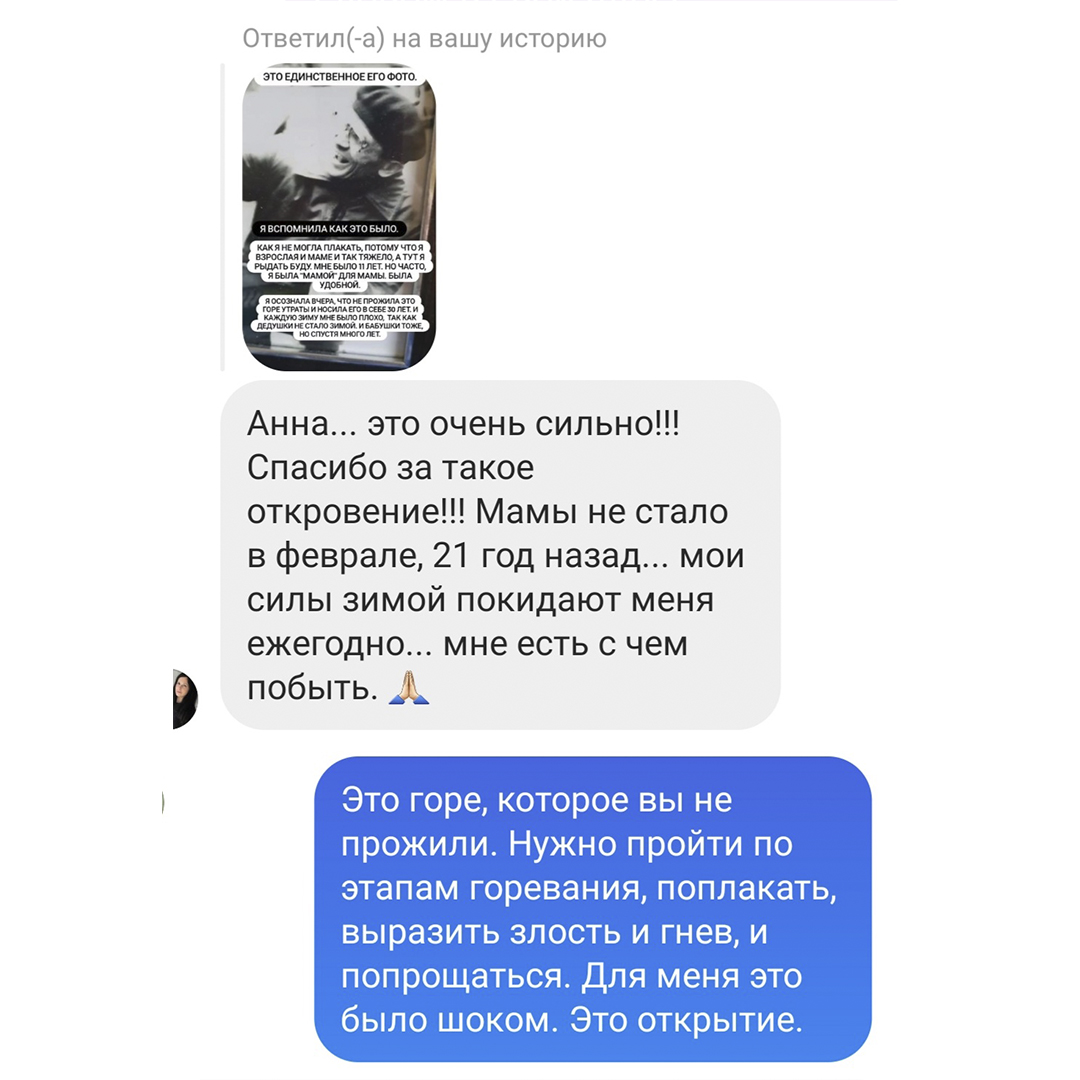This screenshot has height=1080, width=1080.
Task: Open the replied story thumbnail
Action: [x=340, y=217]
